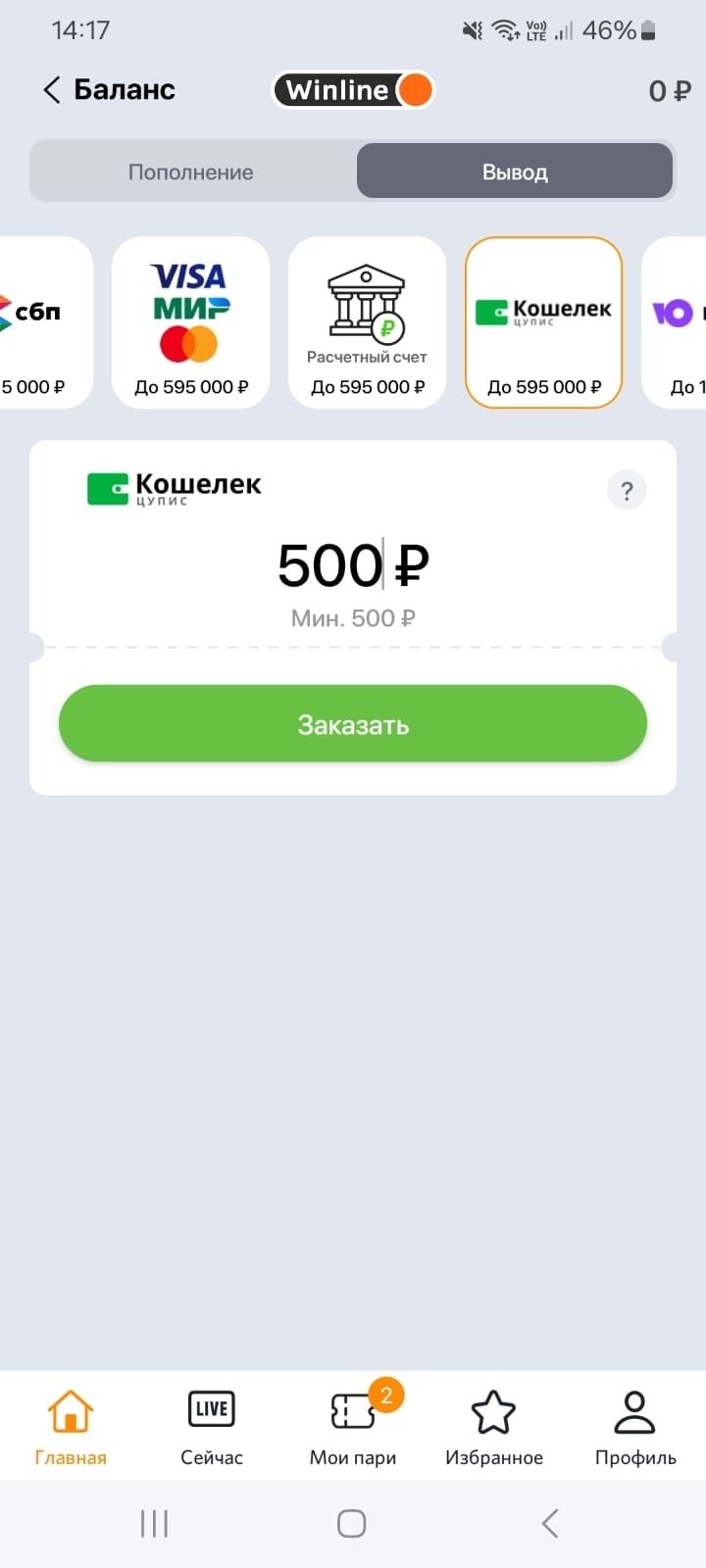Select the Вывод tab

pyautogui.click(x=515, y=172)
